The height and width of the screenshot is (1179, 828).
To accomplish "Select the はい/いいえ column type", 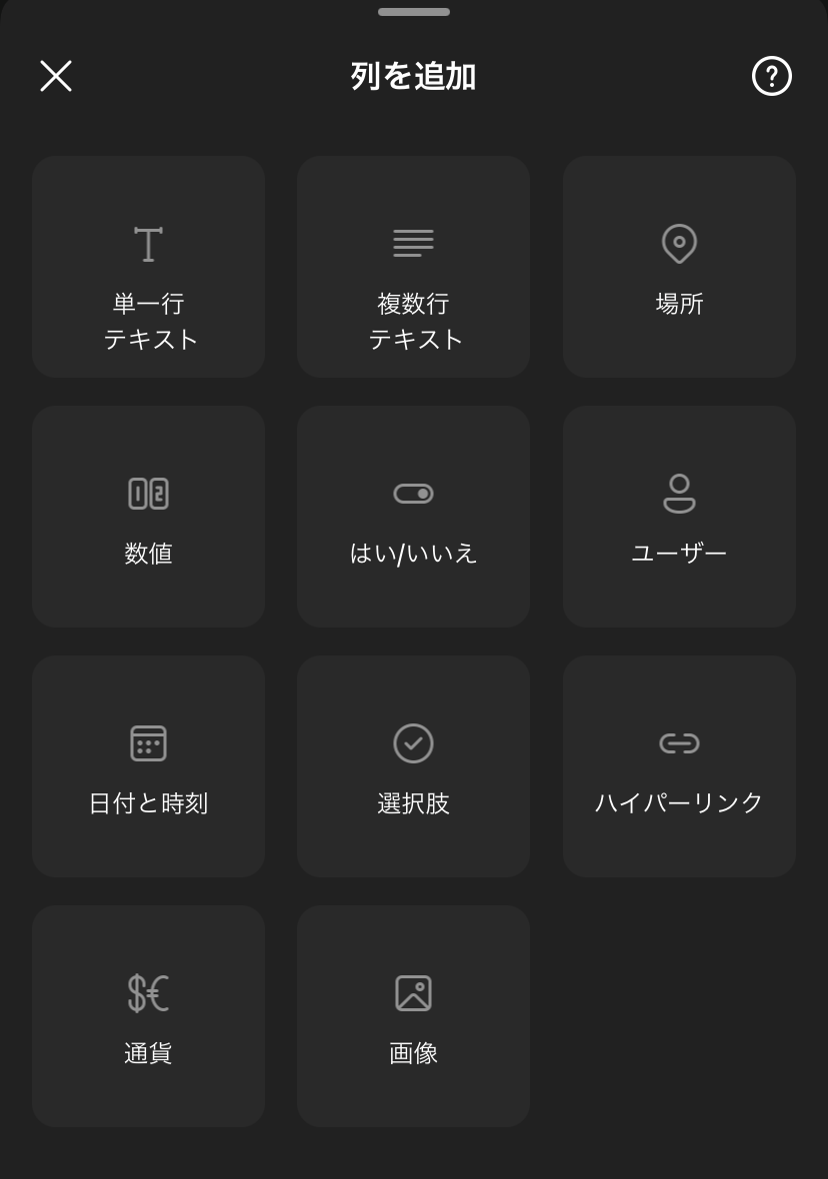I will click(413, 517).
